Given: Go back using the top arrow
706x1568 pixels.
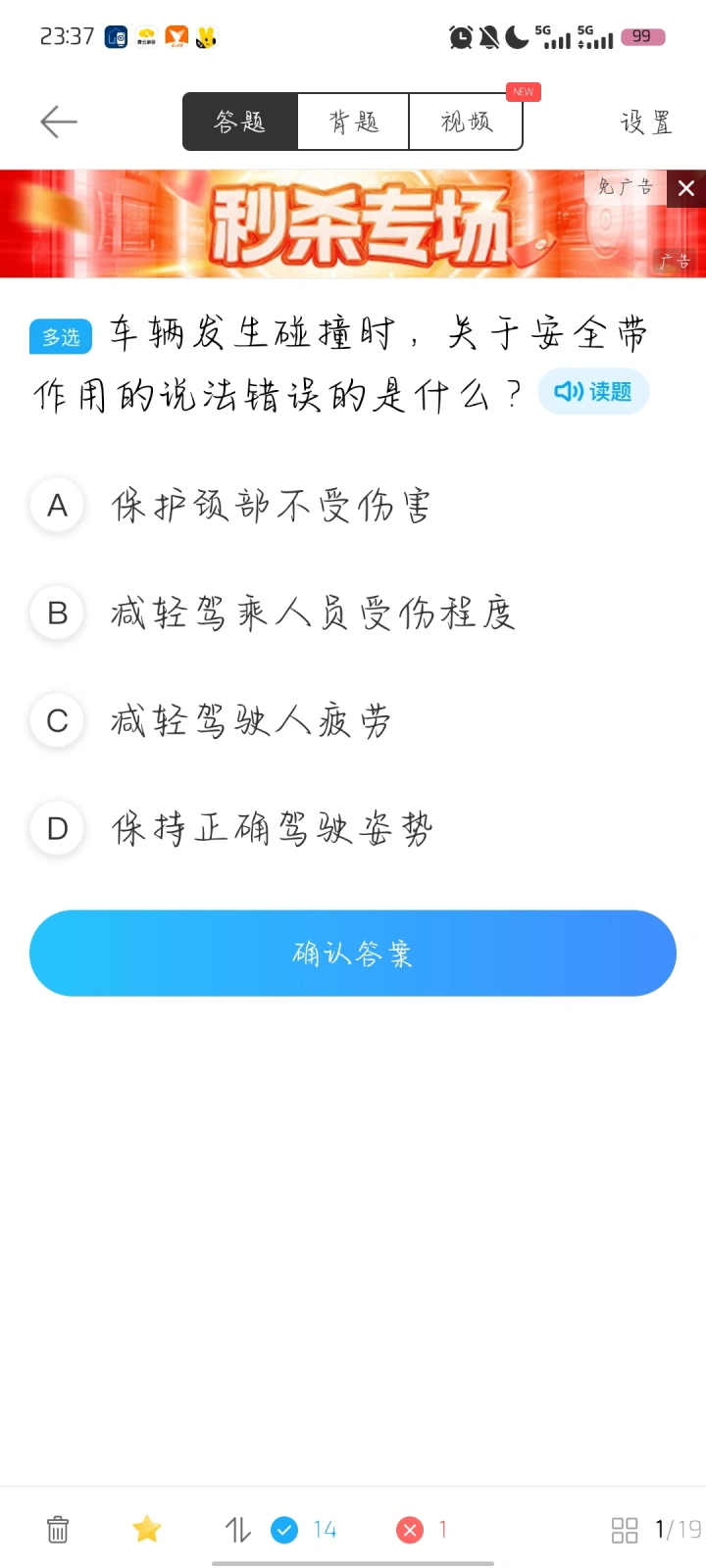Looking at the screenshot, I should 59,122.
